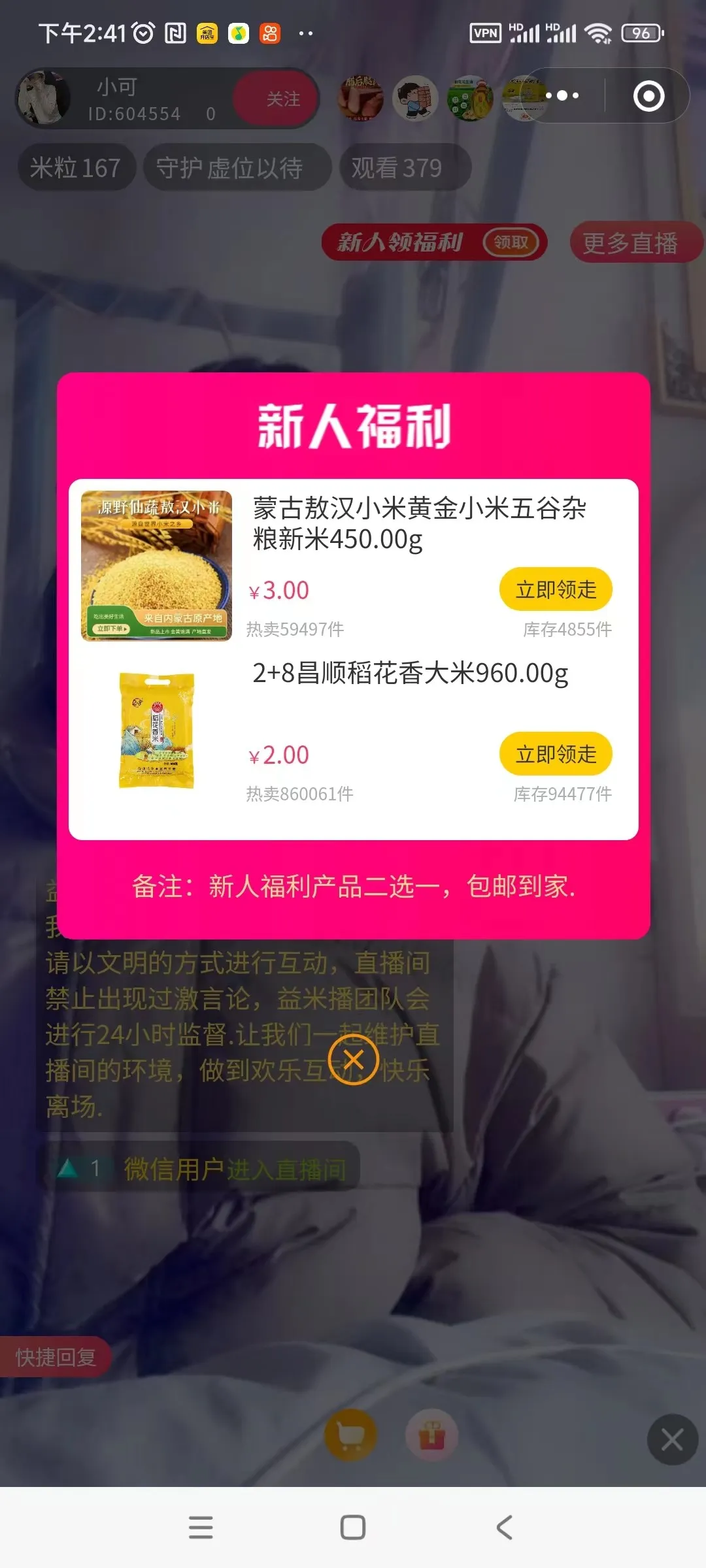Open the gift box icon
The height and width of the screenshot is (1568, 706).
(x=431, y=1435)
